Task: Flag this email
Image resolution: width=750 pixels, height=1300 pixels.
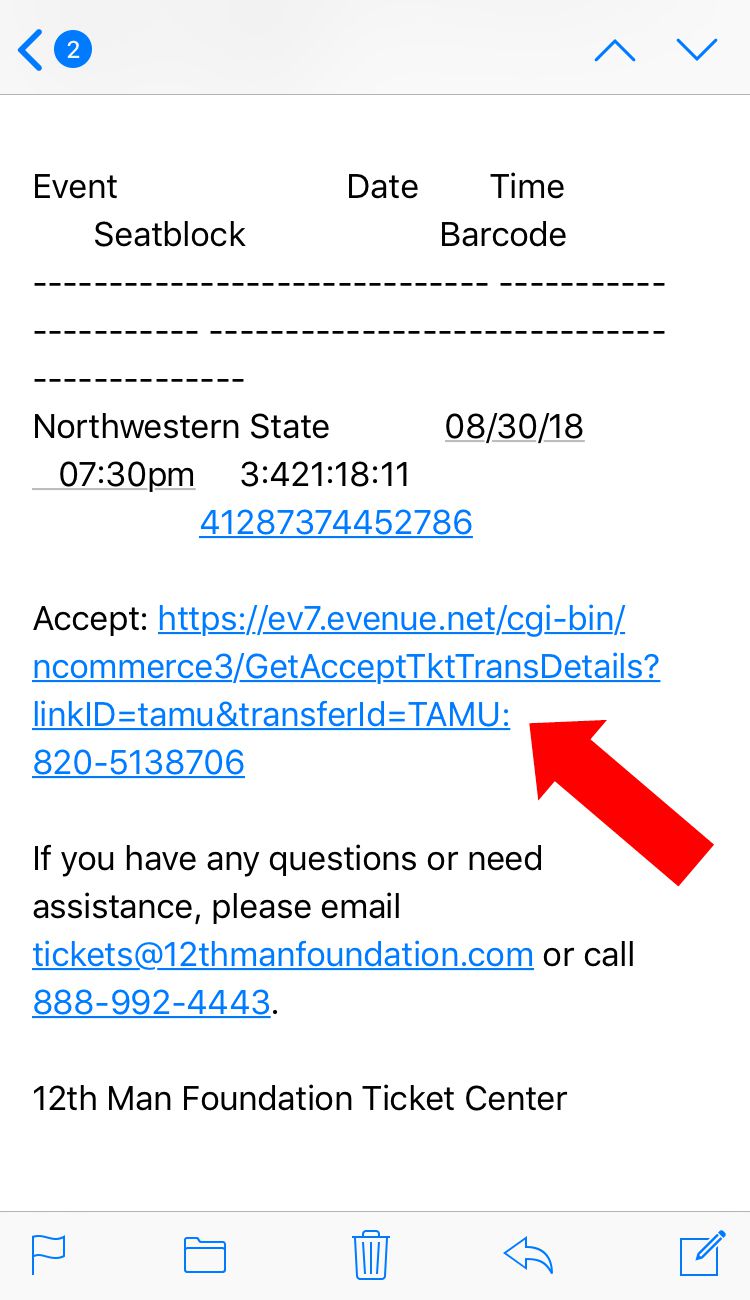Action: pyautogui.click(x=49, y=1254)
